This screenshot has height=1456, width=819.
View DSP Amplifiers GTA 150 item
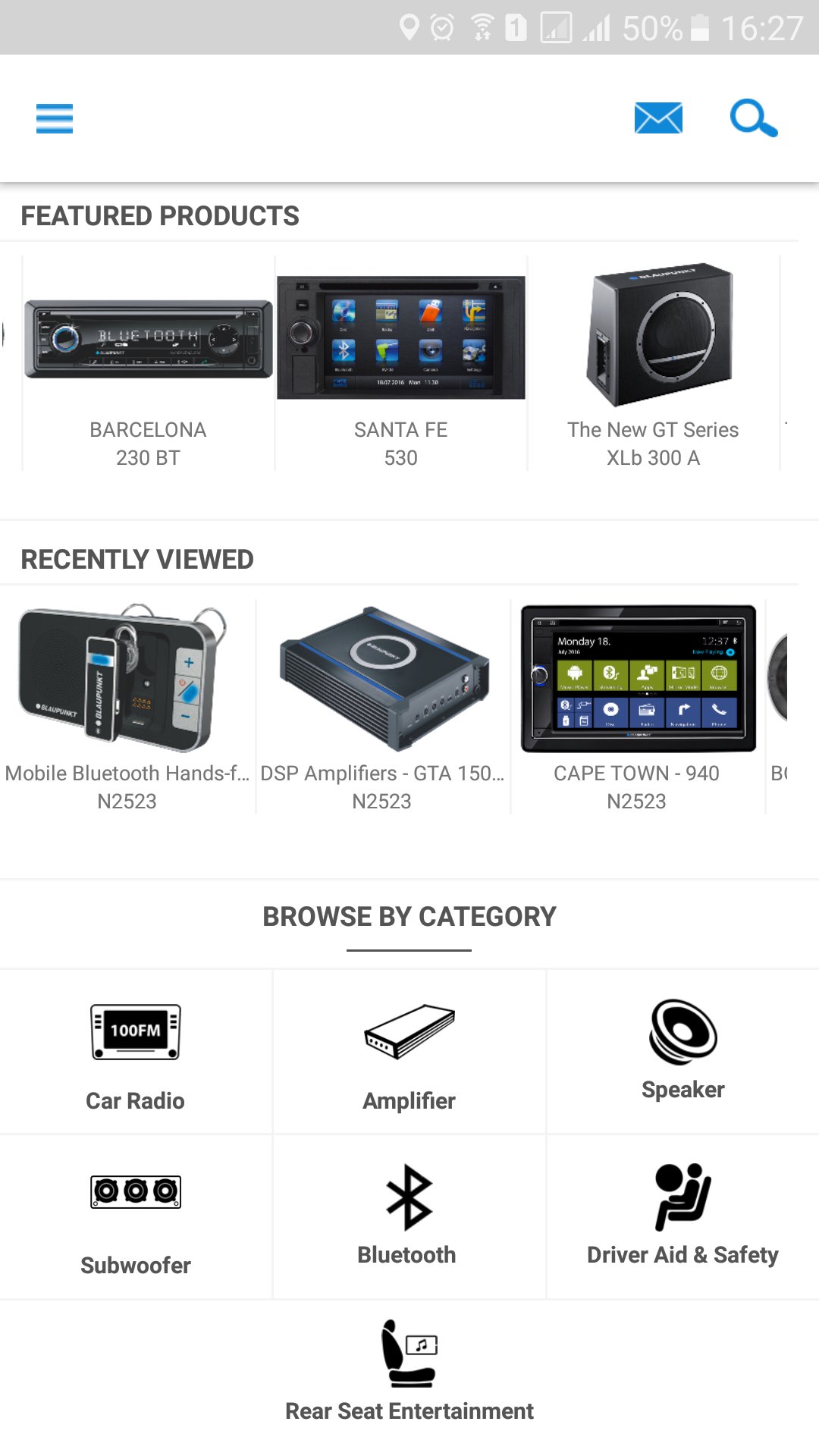[x=383, y=686]
